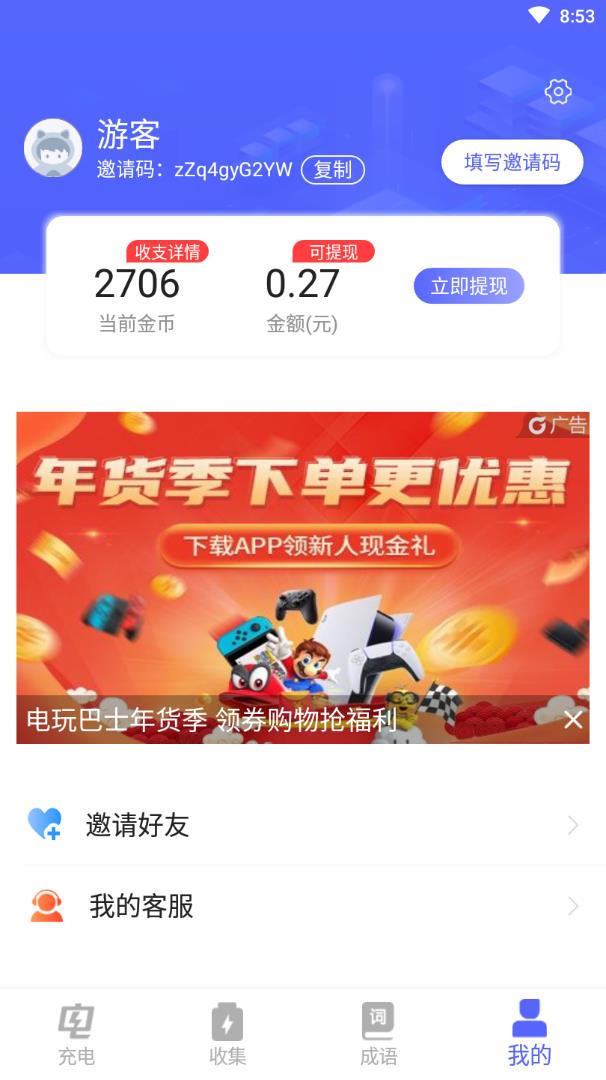Image resolution: width=606 pixels, height=1080 pixels.
Task: Switch to the 充电 tab
Action: [76, 1035]
